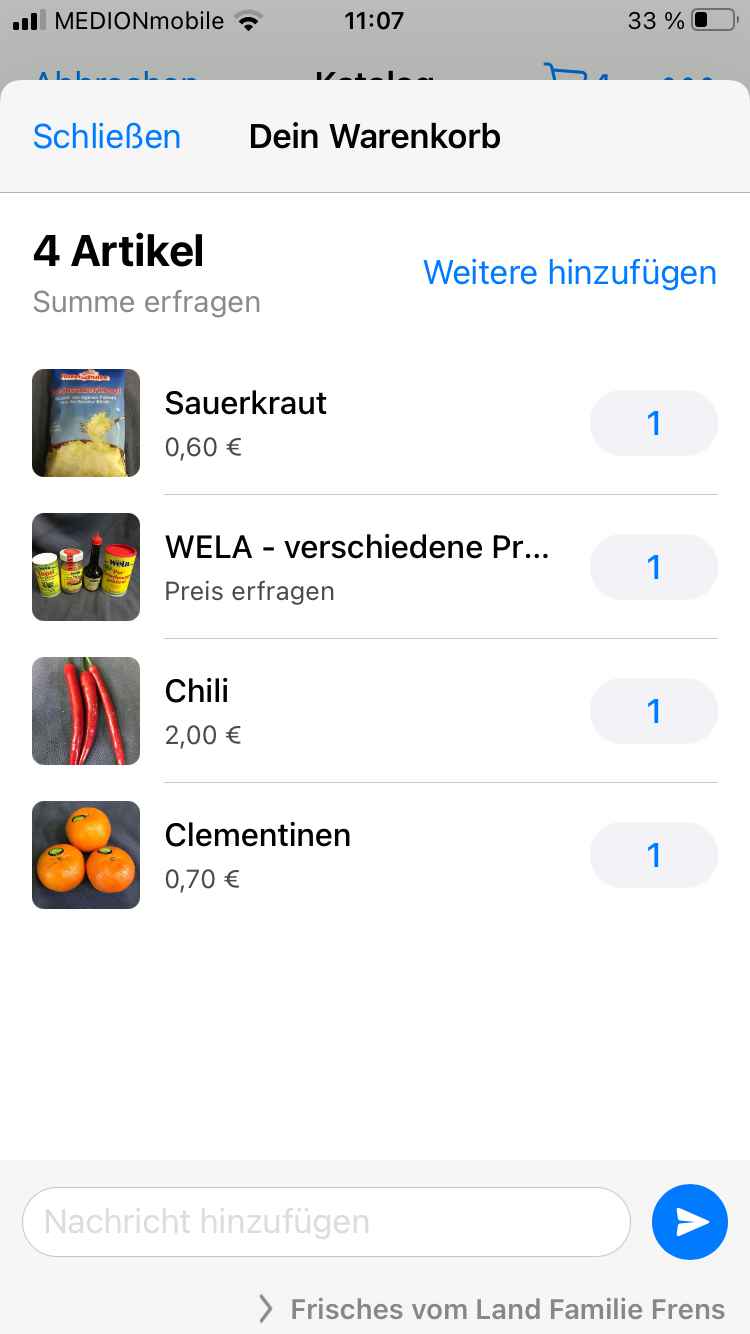Edit the Clementinen quantity

tap(654, 855)
